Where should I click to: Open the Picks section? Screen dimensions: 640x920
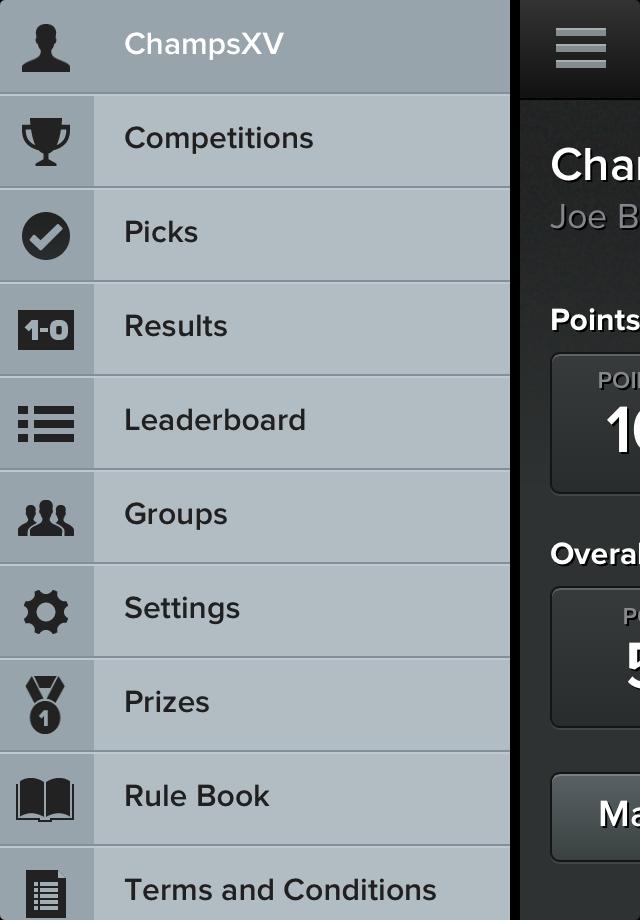(x=254, y=233)
